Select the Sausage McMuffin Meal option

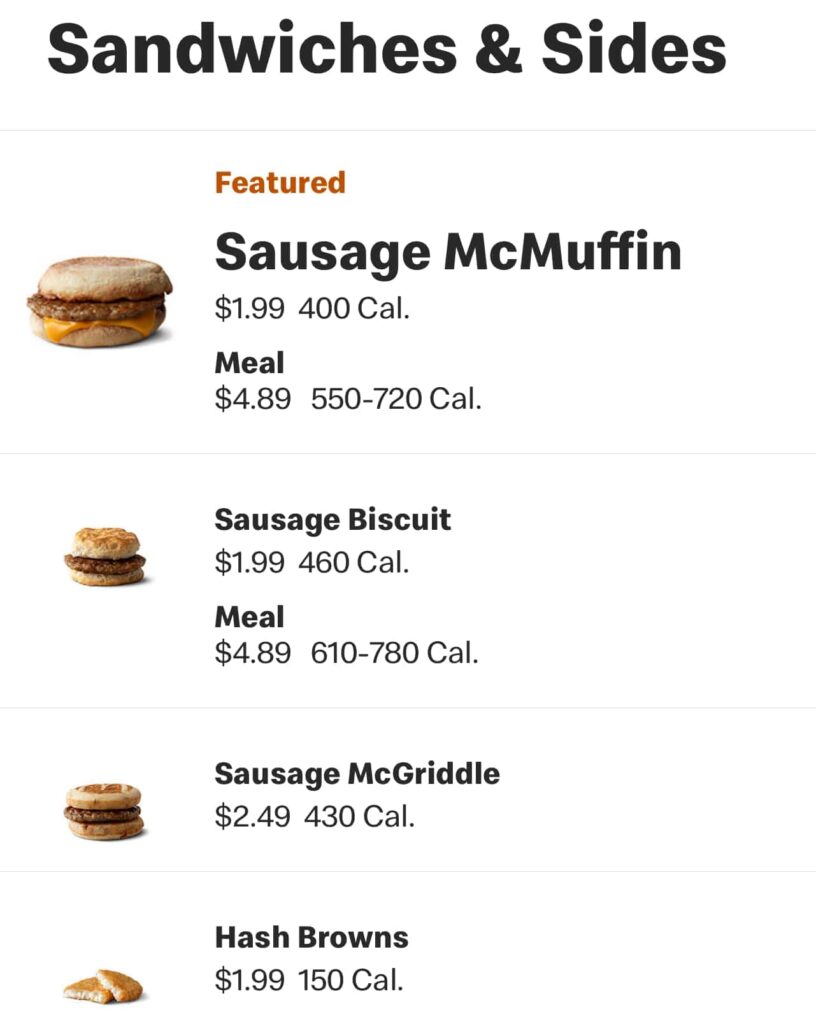pyautogui.click(x=249, y=362)
